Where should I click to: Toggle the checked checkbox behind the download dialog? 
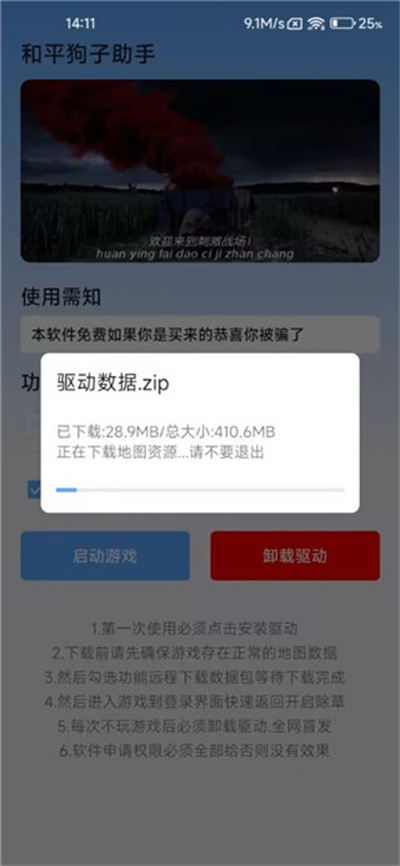coord(34,489)
